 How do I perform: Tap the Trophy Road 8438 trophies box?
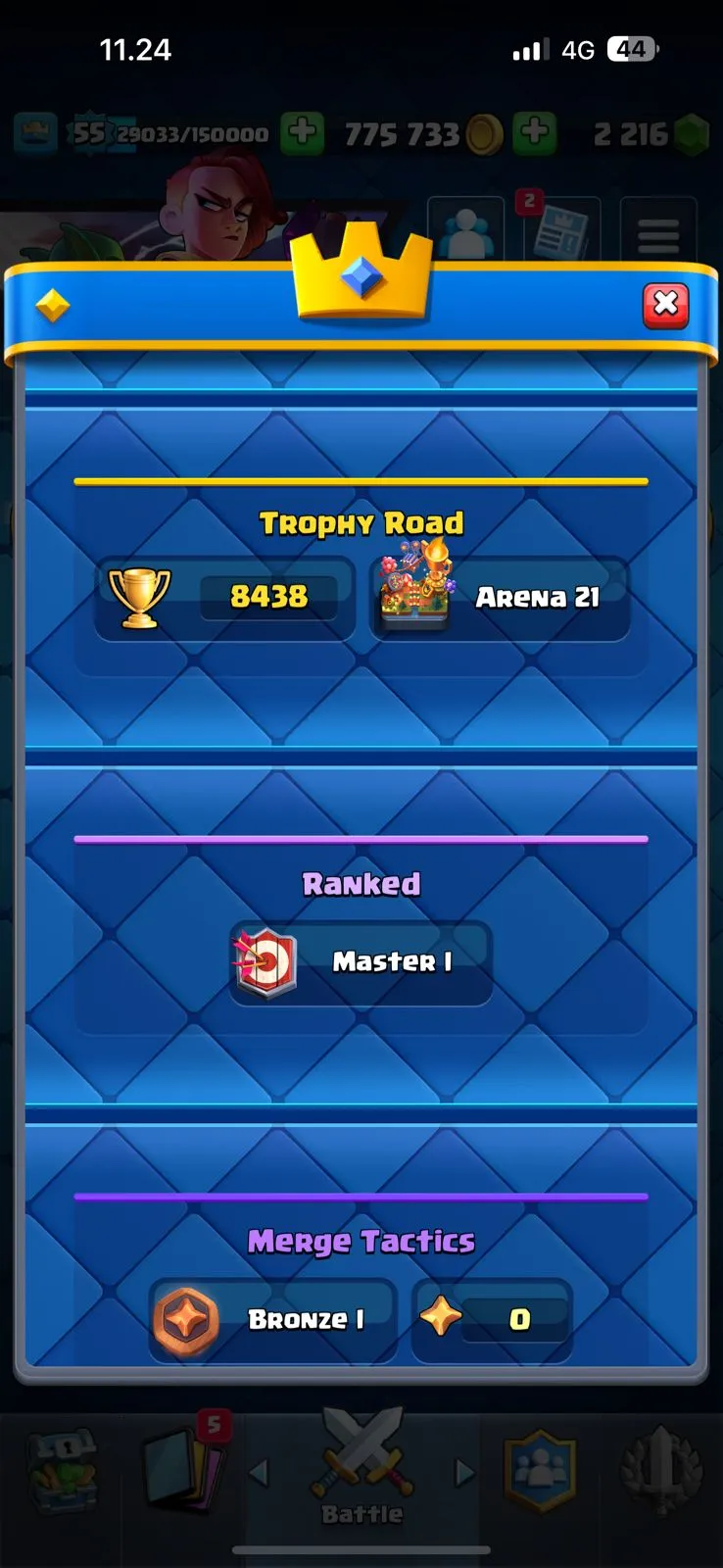pyautogui.click(x=225, y=597)
